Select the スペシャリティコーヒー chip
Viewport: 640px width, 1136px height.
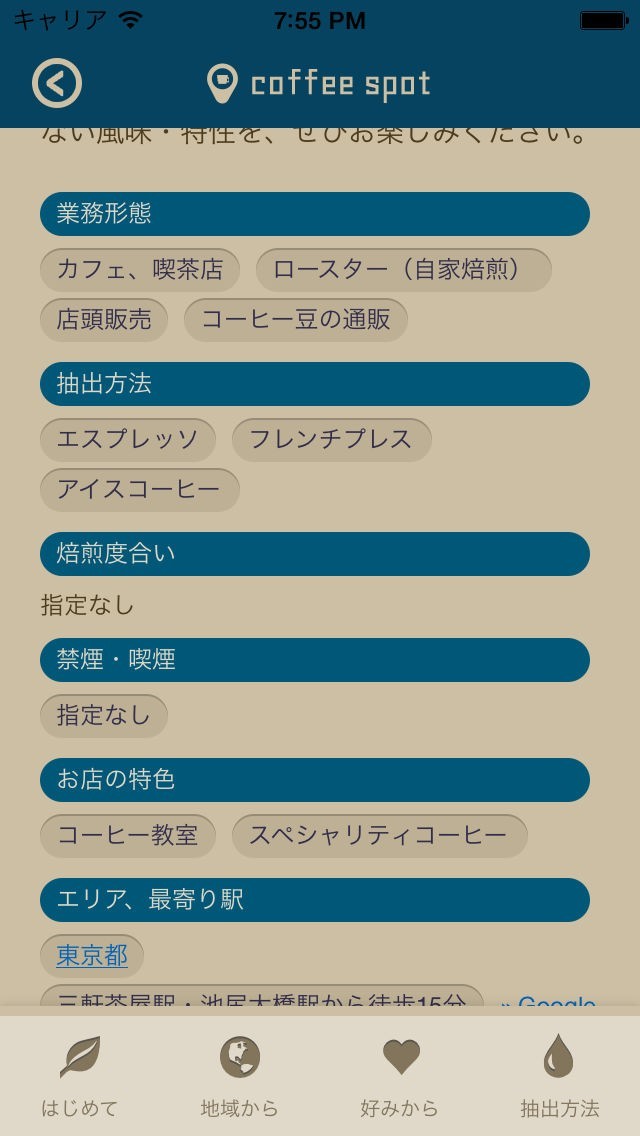pos(379,836)
